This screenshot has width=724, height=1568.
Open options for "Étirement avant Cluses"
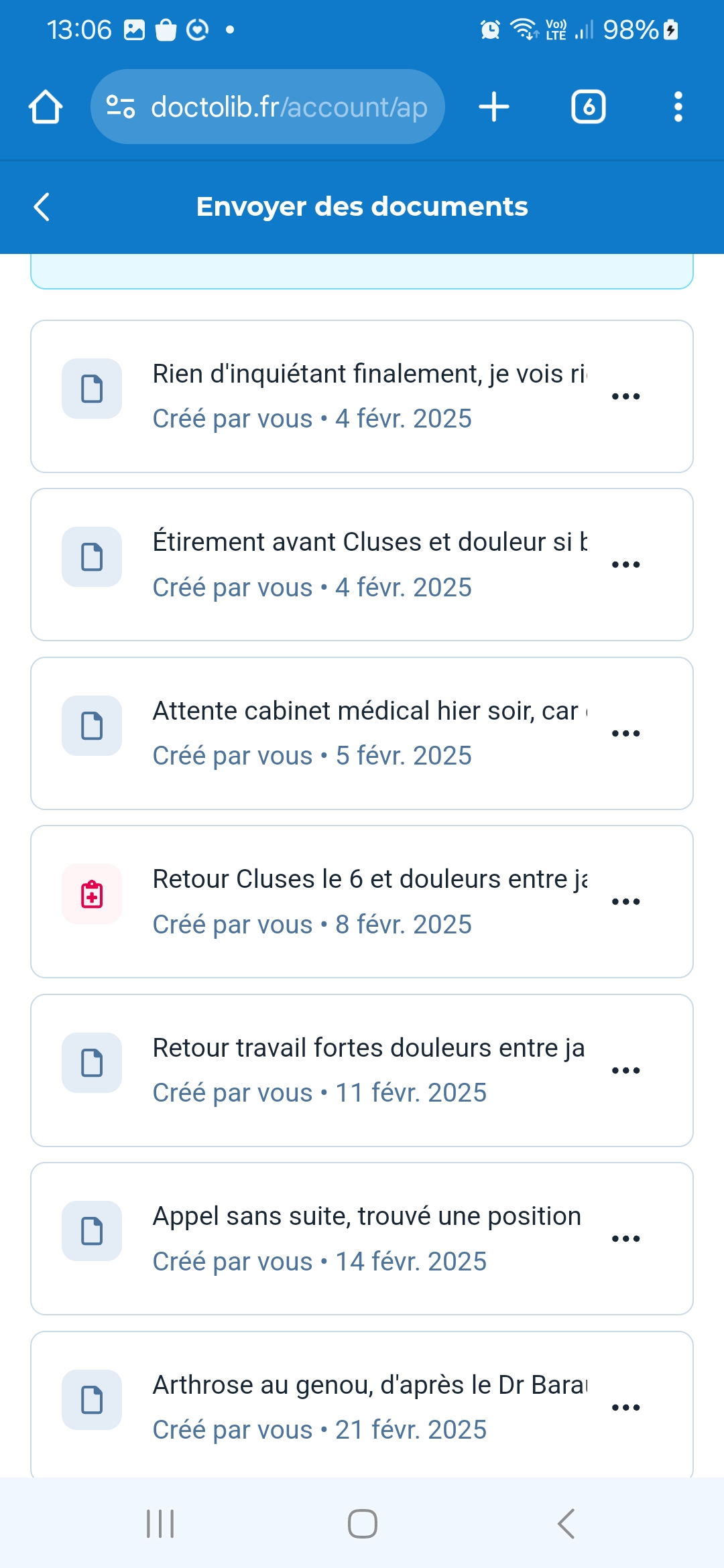[x=626, y=564]
